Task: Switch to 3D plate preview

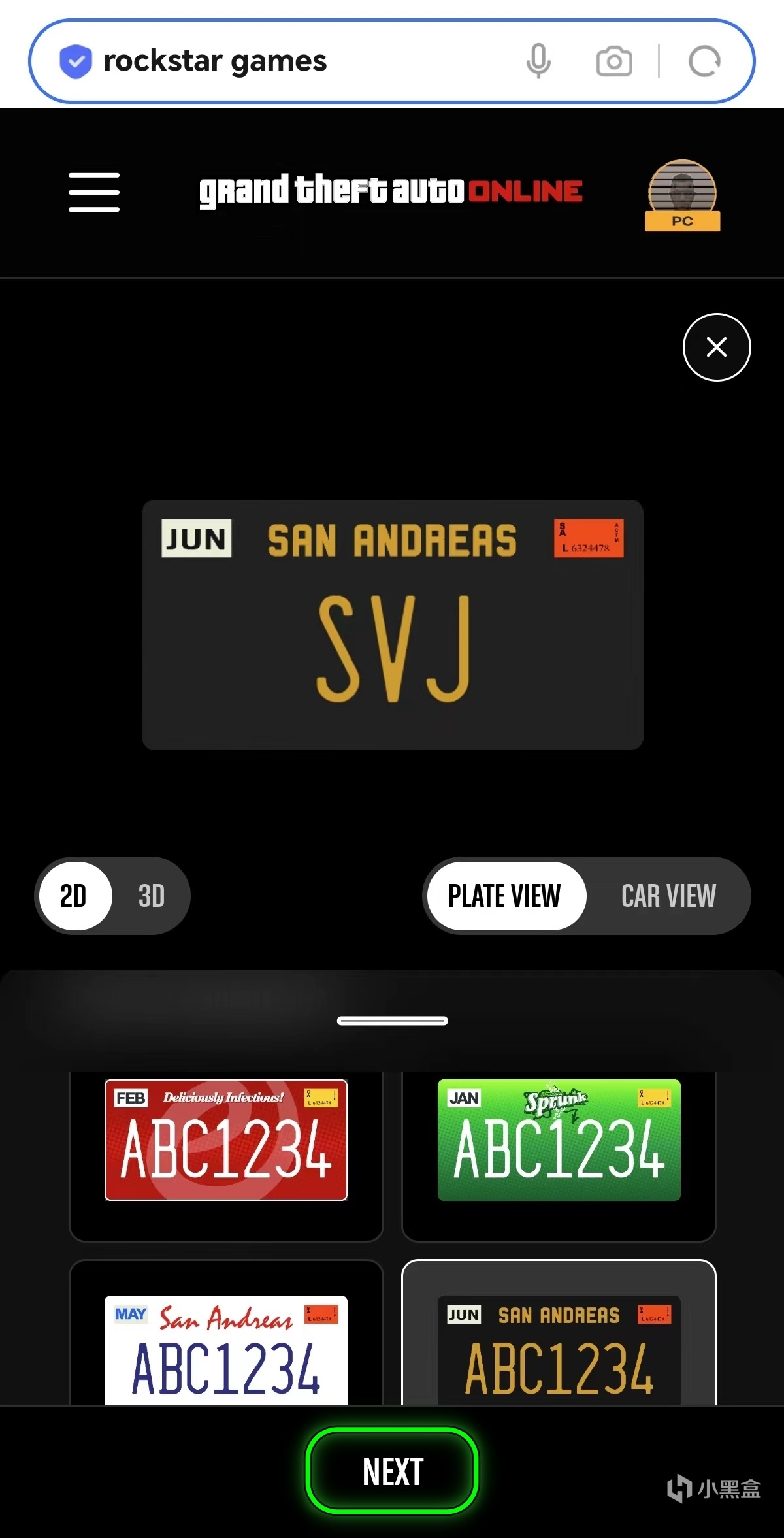Action: [151, 896]
